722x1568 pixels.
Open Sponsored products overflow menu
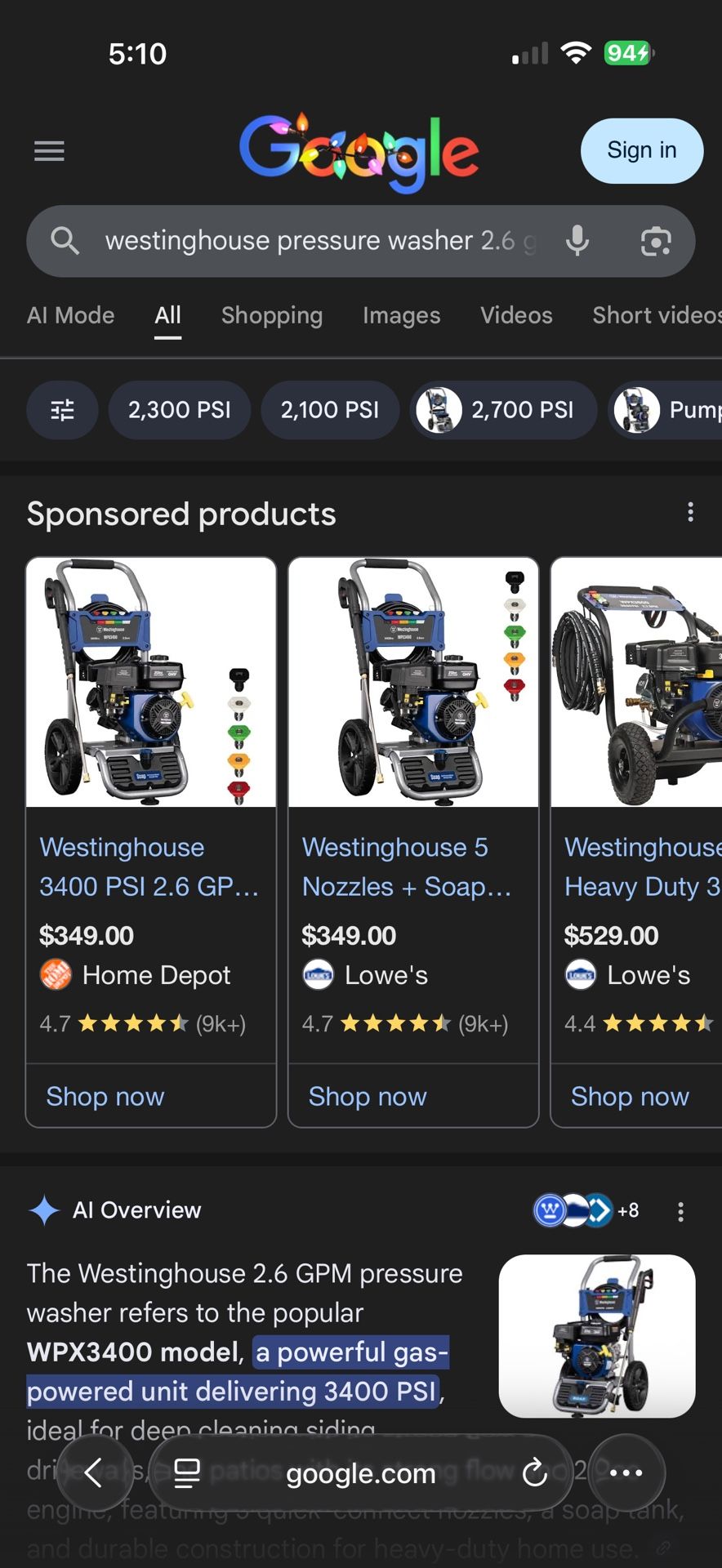(x=691, y=513)
